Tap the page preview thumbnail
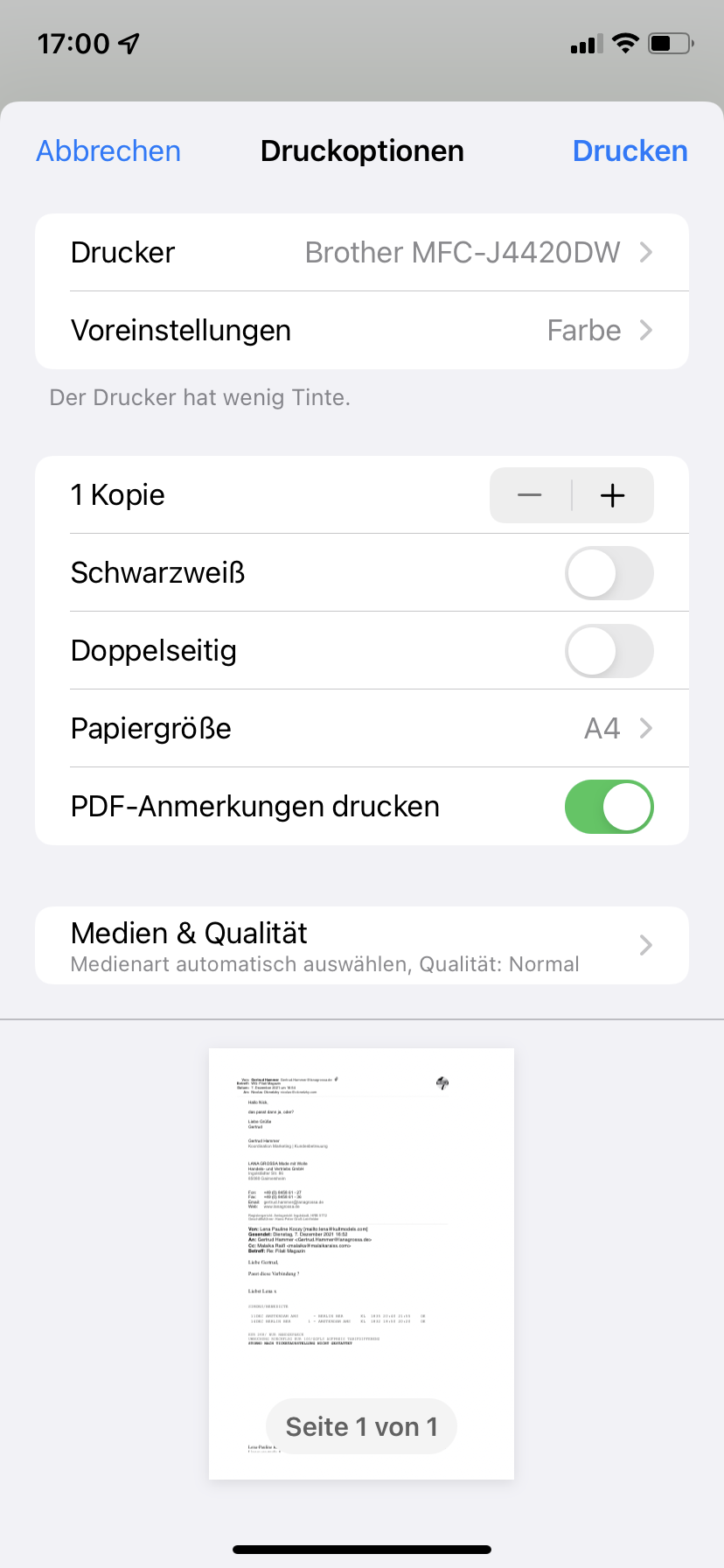 pyautogui.click(x=361, y=1225)
